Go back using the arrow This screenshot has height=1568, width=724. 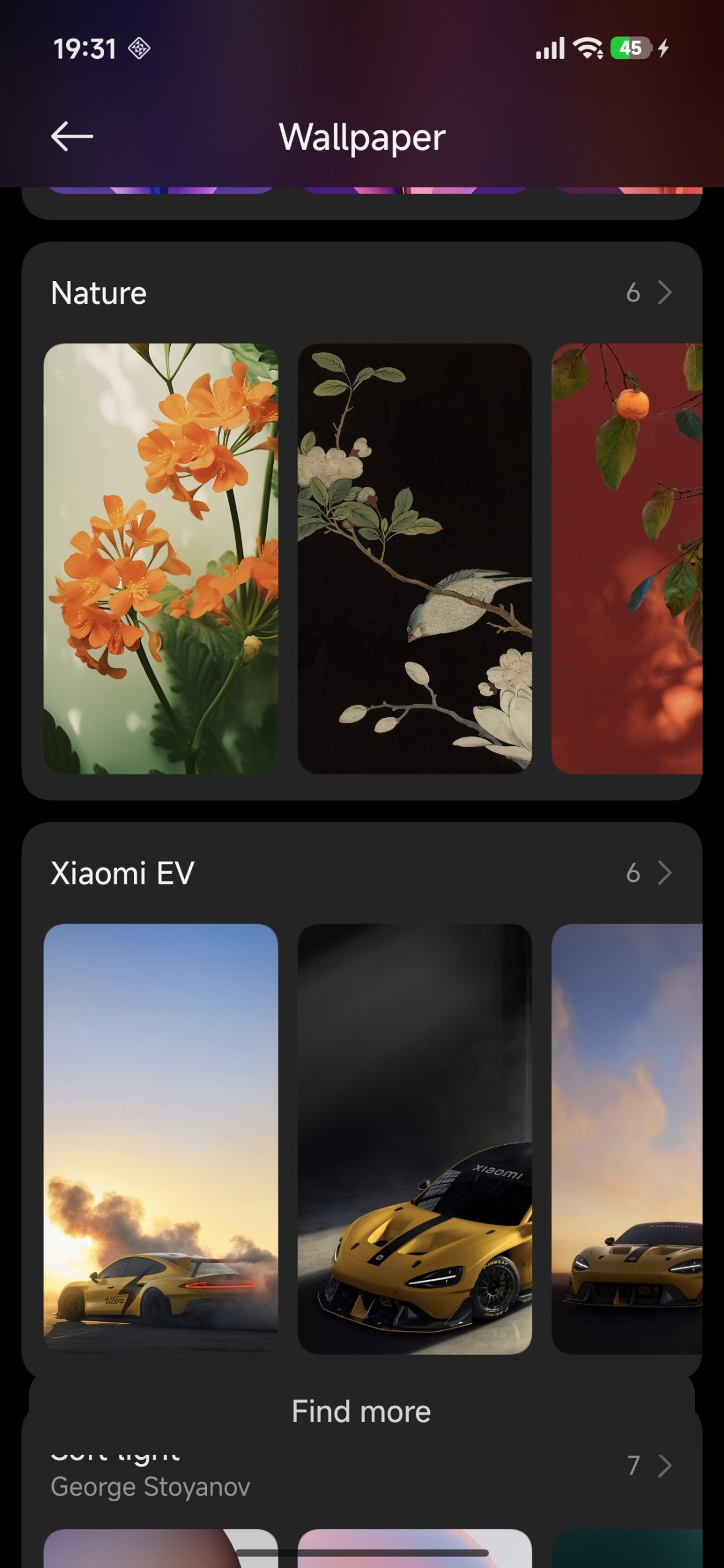(x=72, y=136)
